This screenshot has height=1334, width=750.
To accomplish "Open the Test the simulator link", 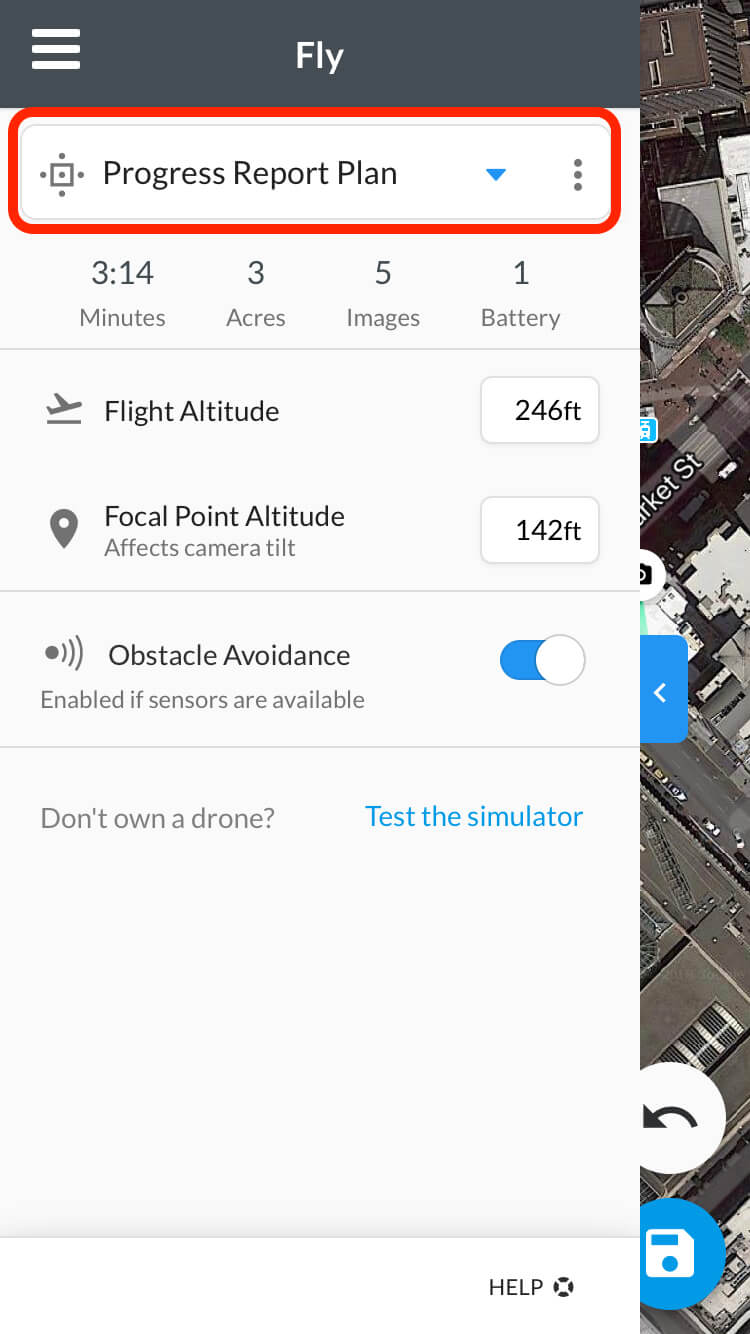I will coord(474,816).
